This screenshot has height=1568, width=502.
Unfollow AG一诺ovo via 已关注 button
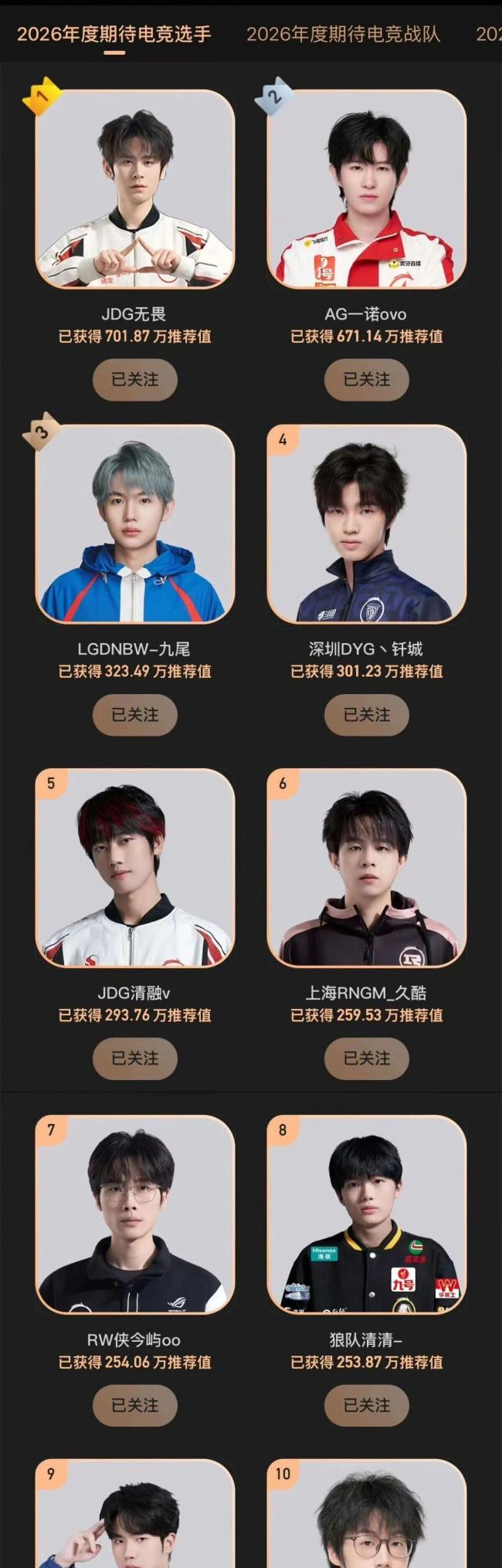click(x=367, y=380)
